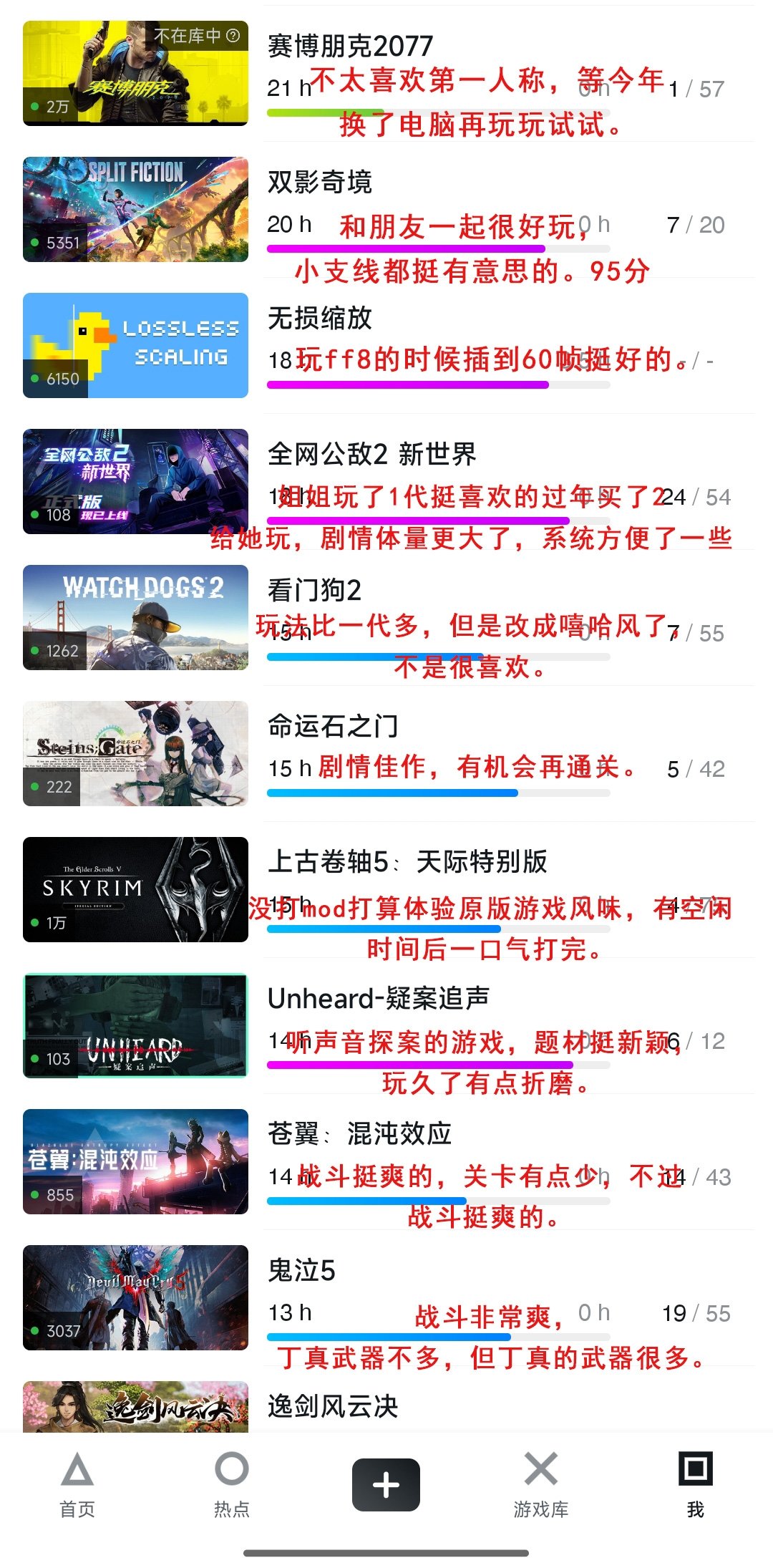Open the 无损缩放 entry
773x1568 pixels.
pos(320,319)
